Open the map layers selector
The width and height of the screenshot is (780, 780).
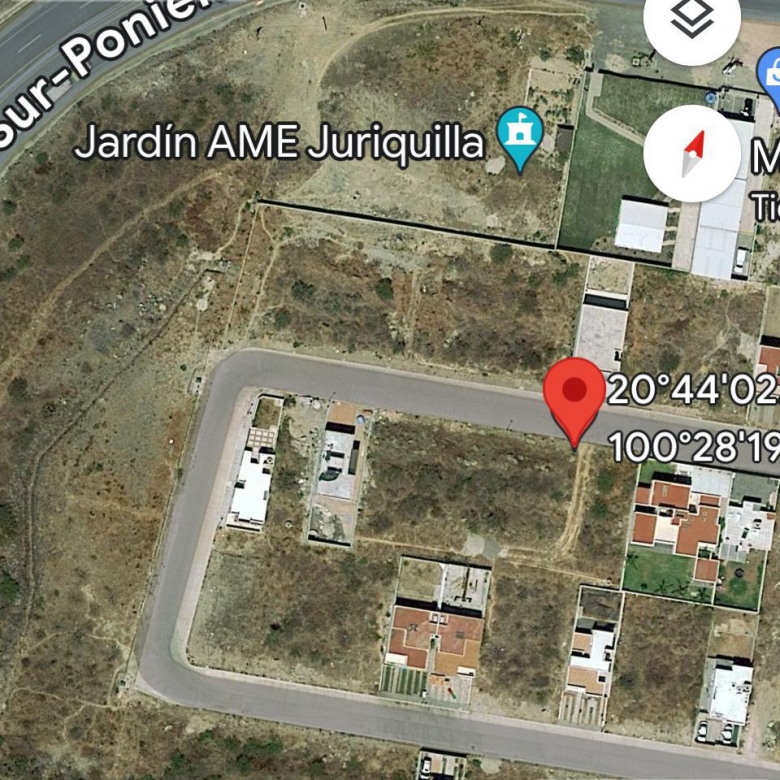[692, 22]
